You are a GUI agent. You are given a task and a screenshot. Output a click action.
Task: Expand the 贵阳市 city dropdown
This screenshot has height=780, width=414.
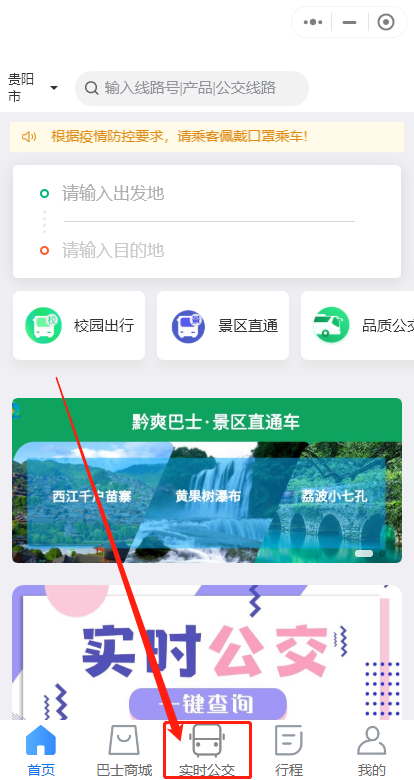32,88
